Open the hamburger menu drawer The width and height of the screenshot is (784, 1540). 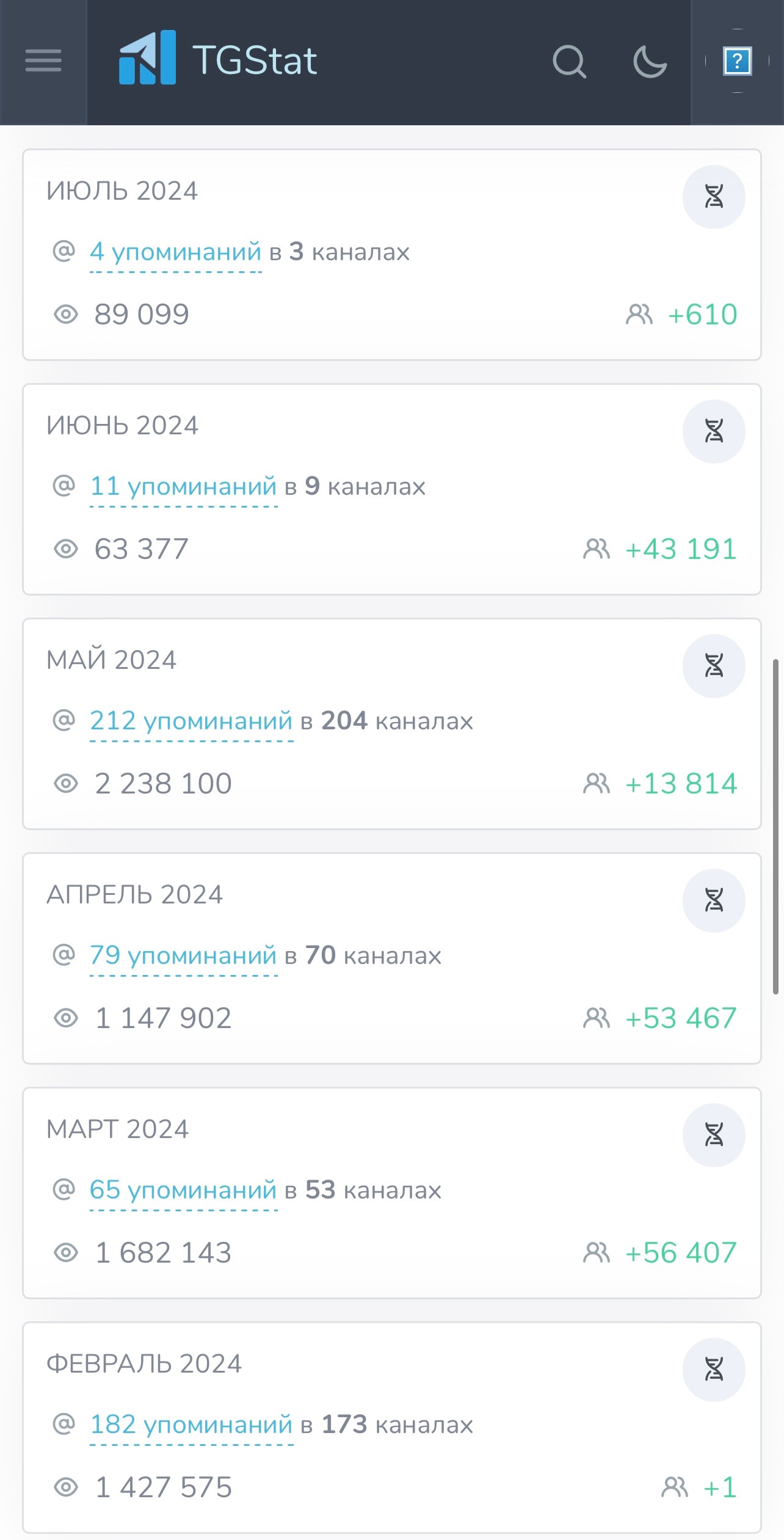(x=43, y=61)
